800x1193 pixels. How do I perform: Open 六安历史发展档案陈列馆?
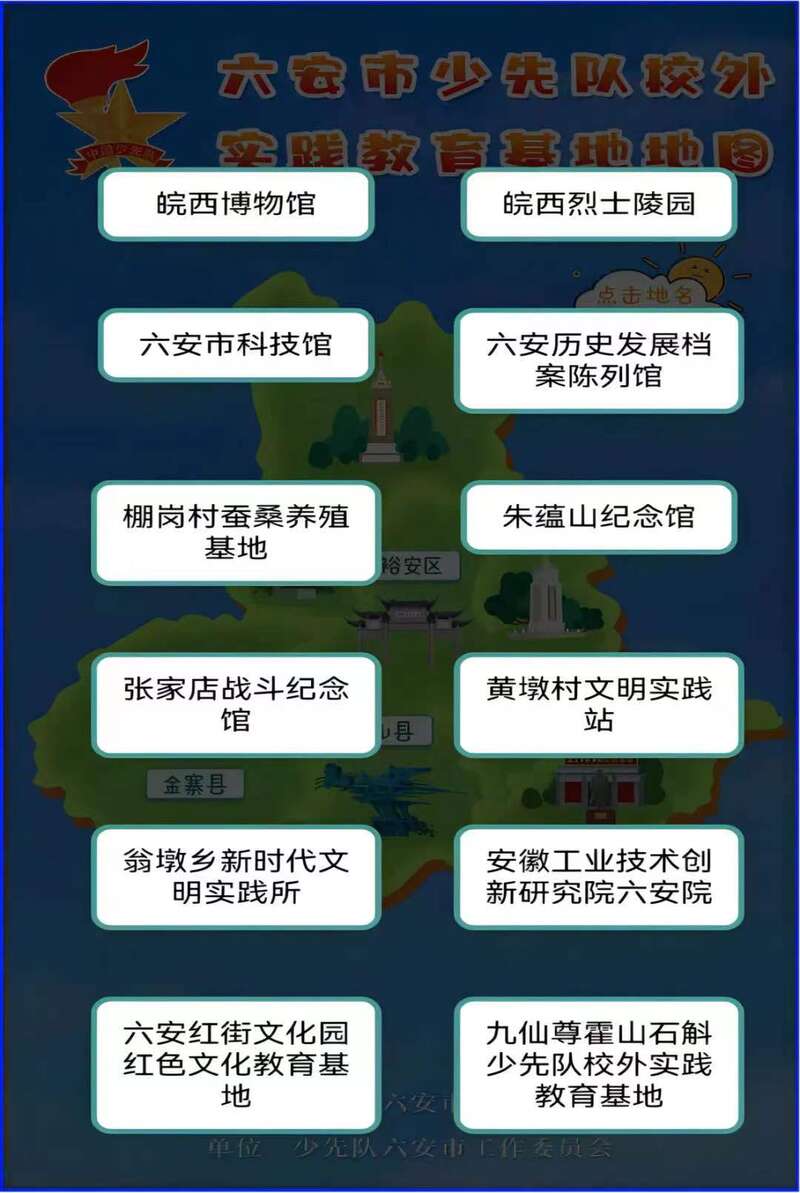tap(598, 360)
